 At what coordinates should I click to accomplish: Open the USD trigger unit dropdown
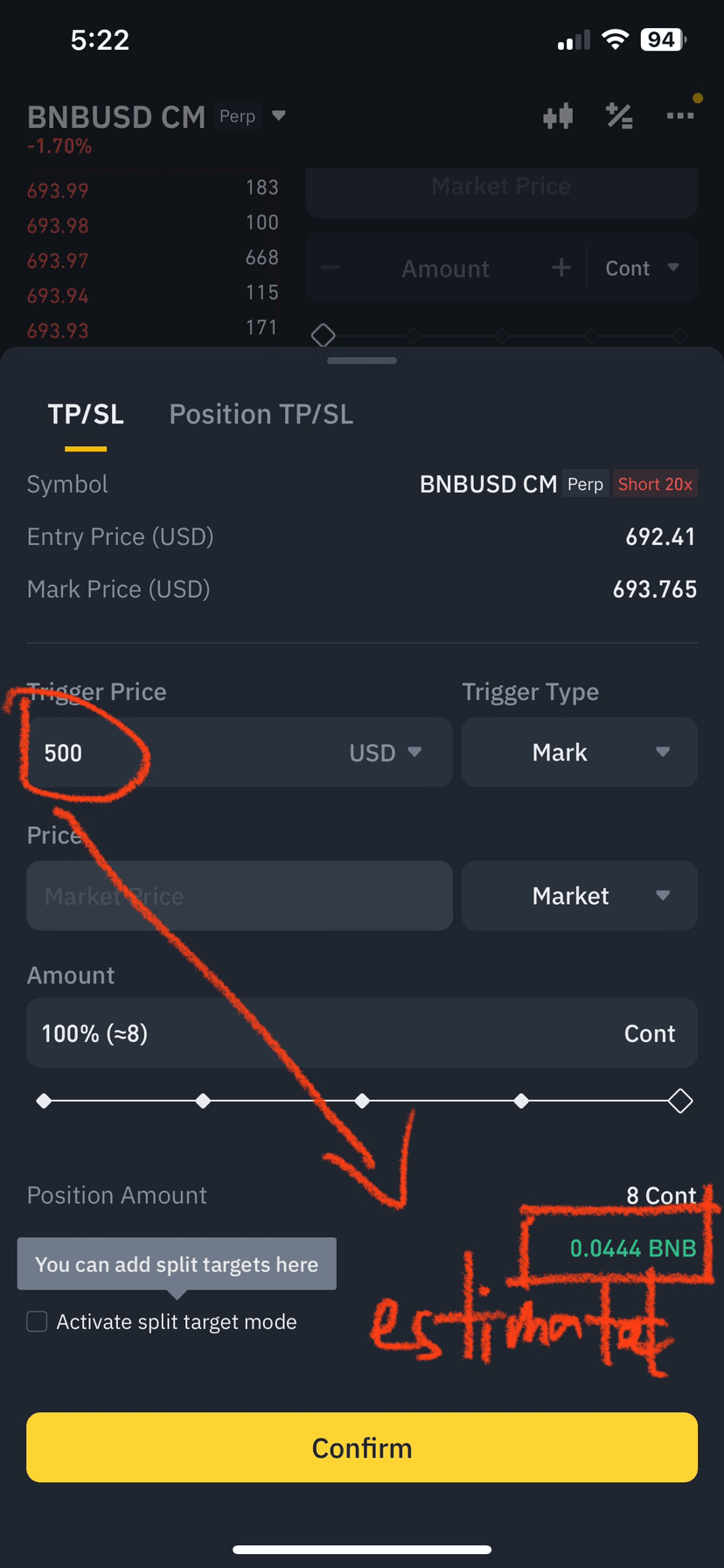point(386,752)
